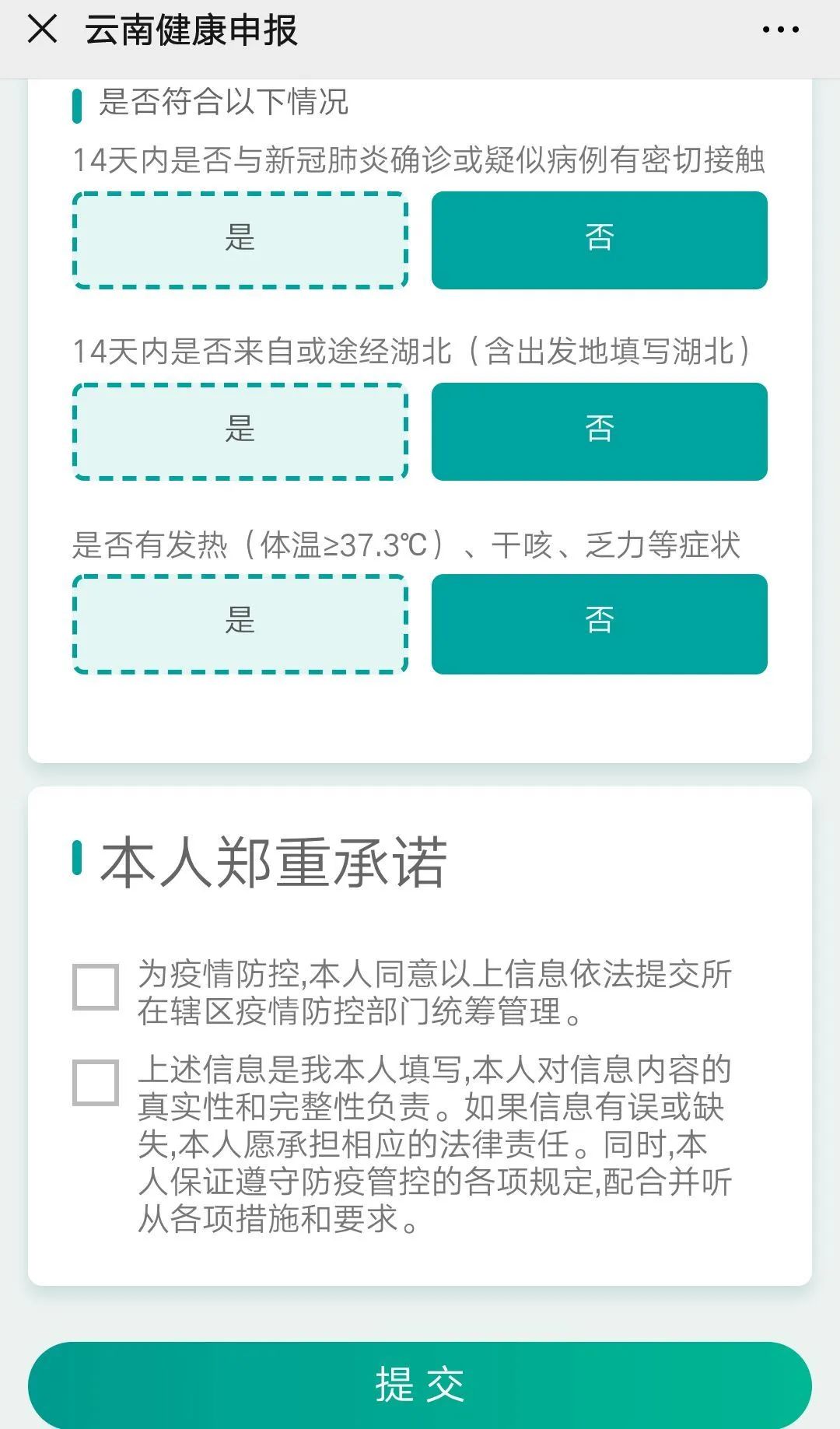Tap the 提交 submit button
The image size is (840, 1429).
[420, 1385]
